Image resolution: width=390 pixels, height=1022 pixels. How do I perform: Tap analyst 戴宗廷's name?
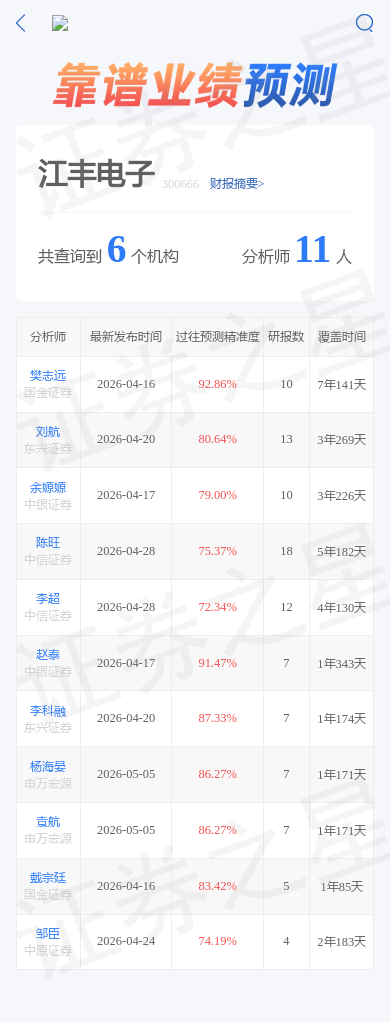click(48, 878)
